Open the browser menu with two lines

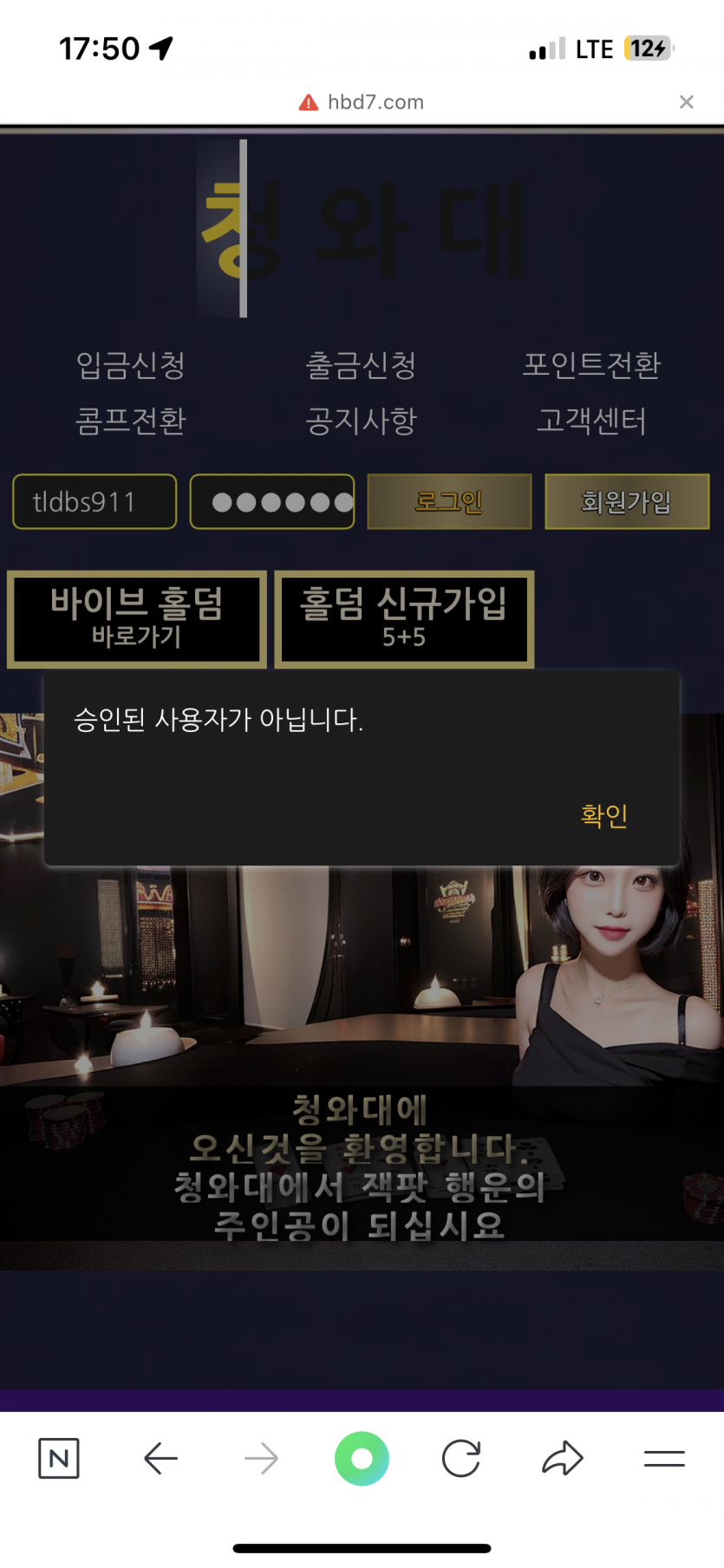tap(664, 1459)
